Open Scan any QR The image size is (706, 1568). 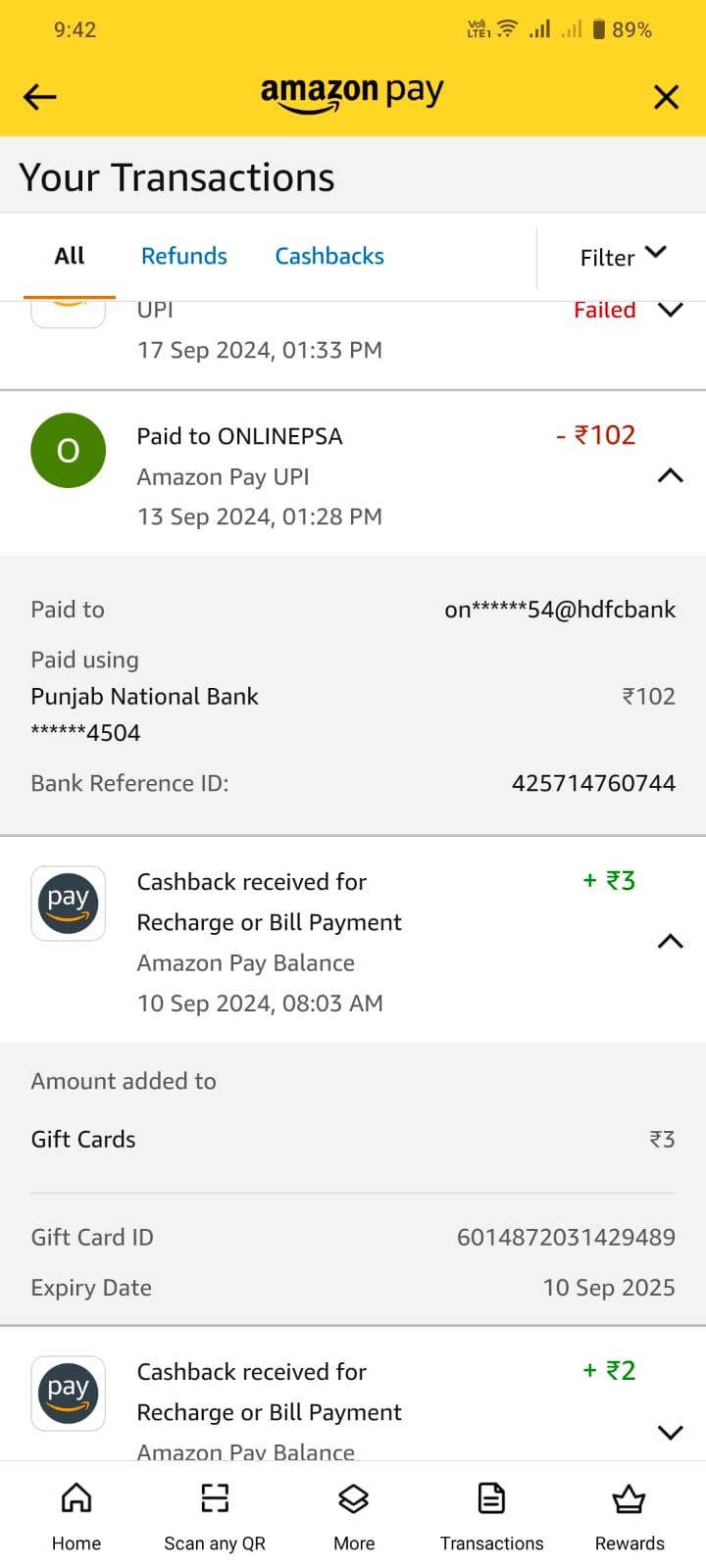(x=215, y=1515)
